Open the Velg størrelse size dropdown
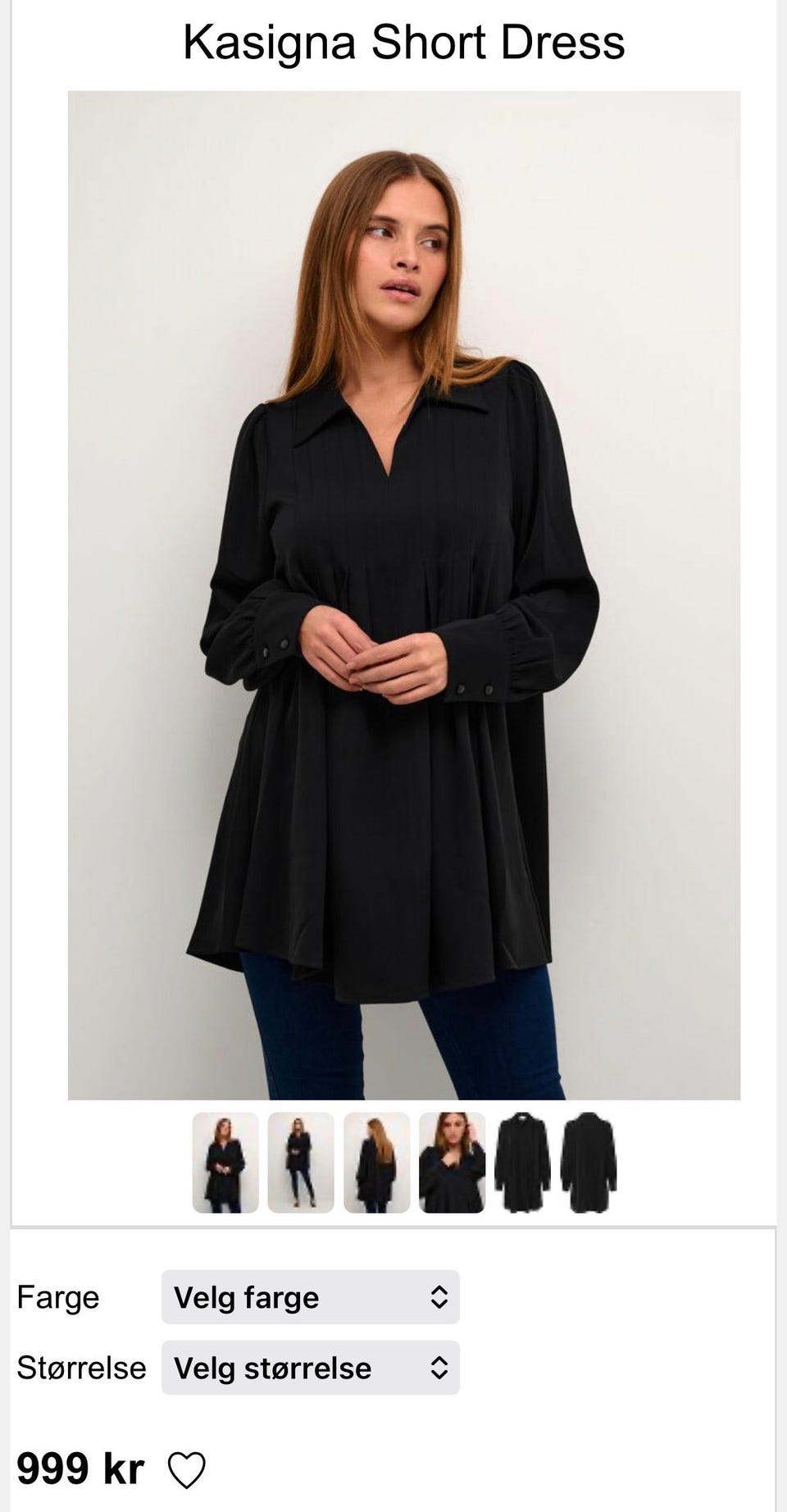Image resolution: width=787 pixels, height=1512 pixels. [310, 1368]
